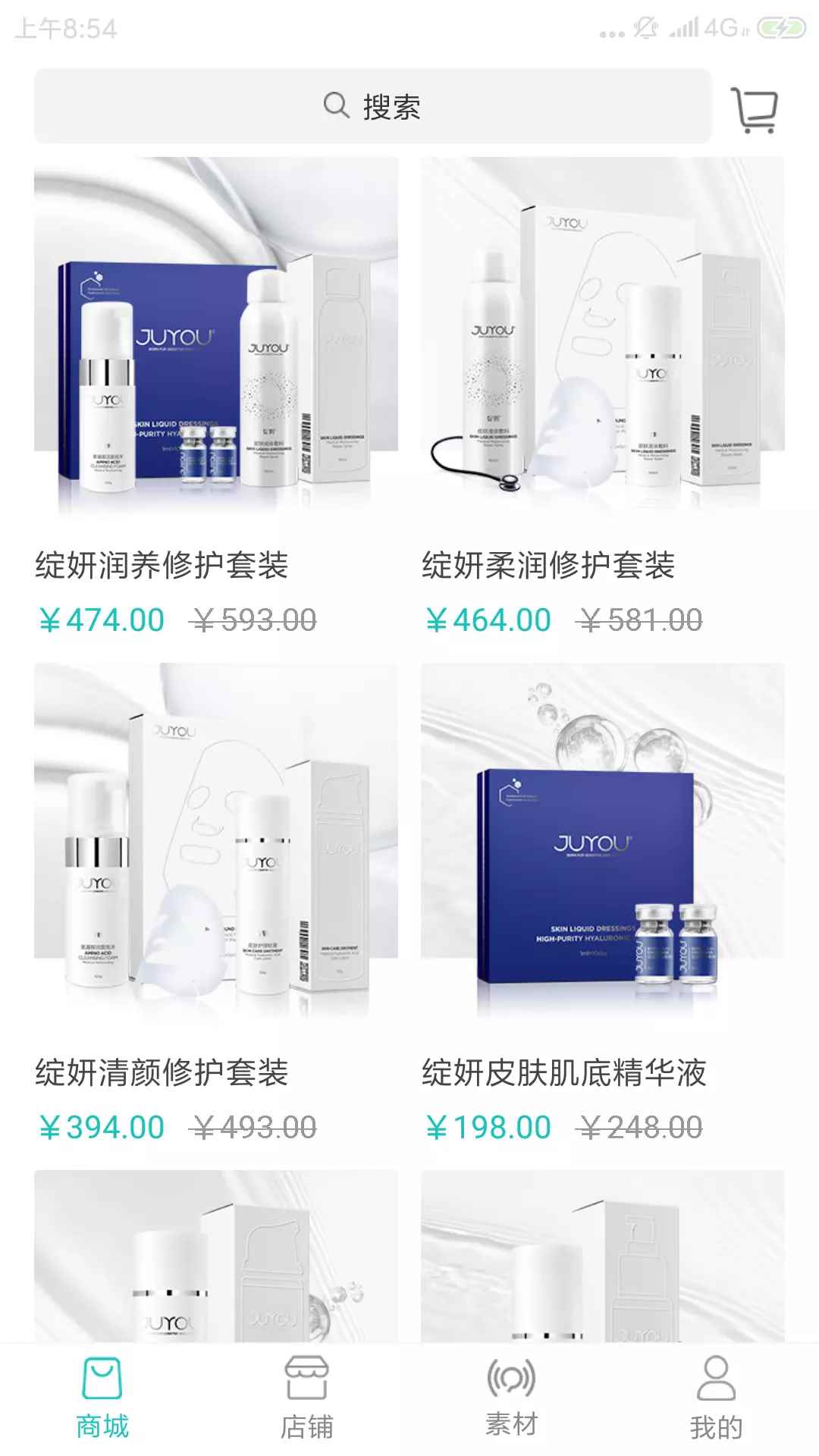Select the 绽妍清颜修护套装 product
The height and width of the screenshot is (1456, 819).
[x=216, y=905]
